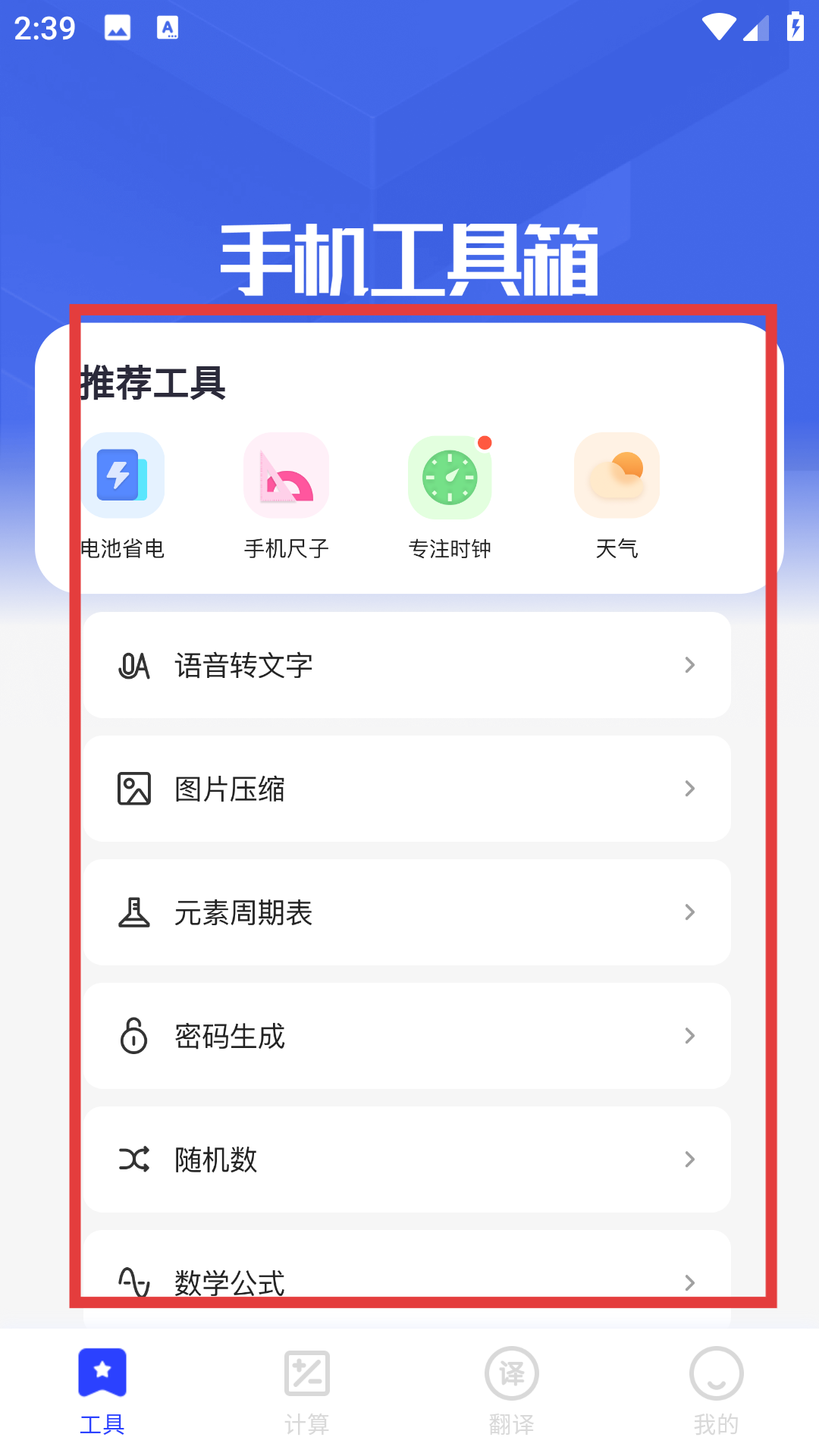
Task: Open the 我的 profile tab
Action: [x=716, y=1391]
